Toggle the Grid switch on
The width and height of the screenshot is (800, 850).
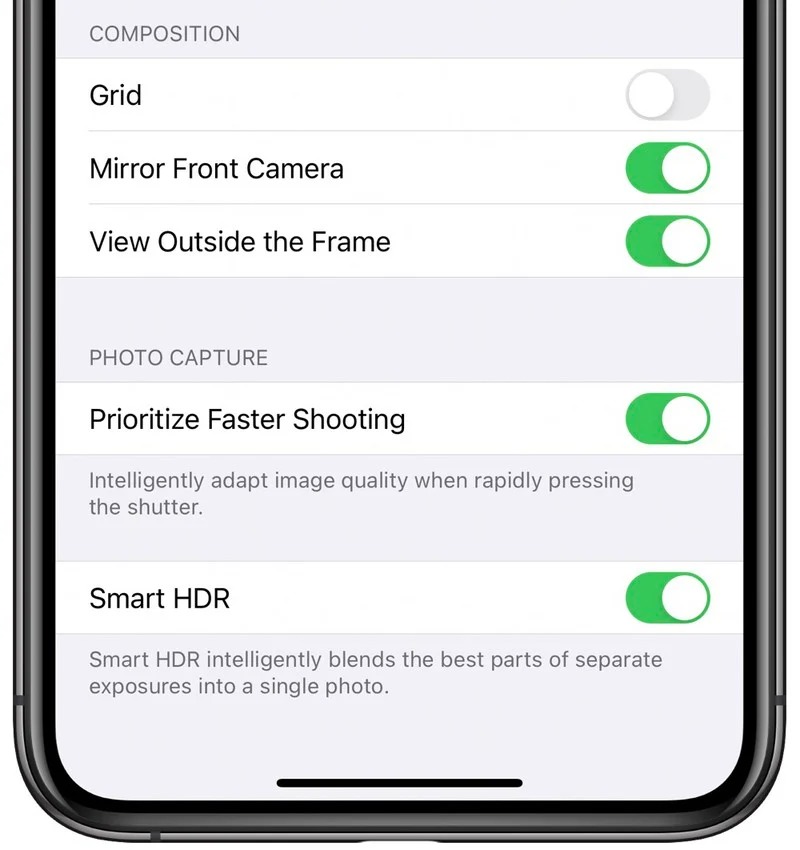coord(667,95)
